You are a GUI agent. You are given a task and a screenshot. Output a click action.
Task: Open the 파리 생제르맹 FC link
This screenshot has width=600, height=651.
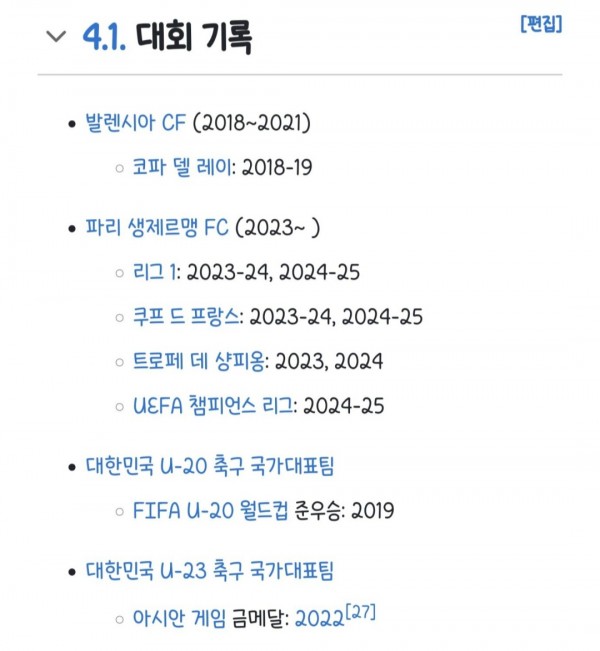pyautogui.click(x=157, y=228)
